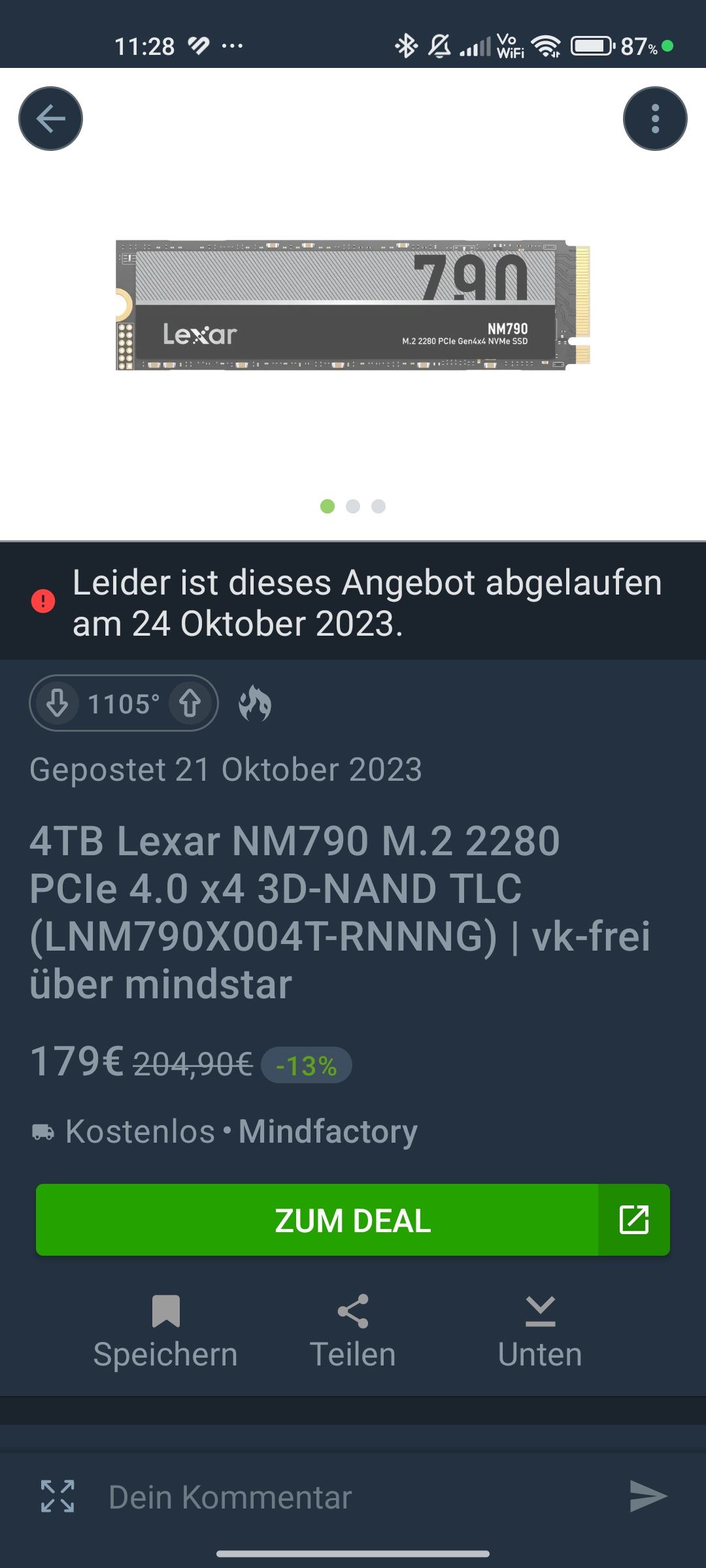
Task: Go back using the arrow button
Action: click(x=50, y=118)
